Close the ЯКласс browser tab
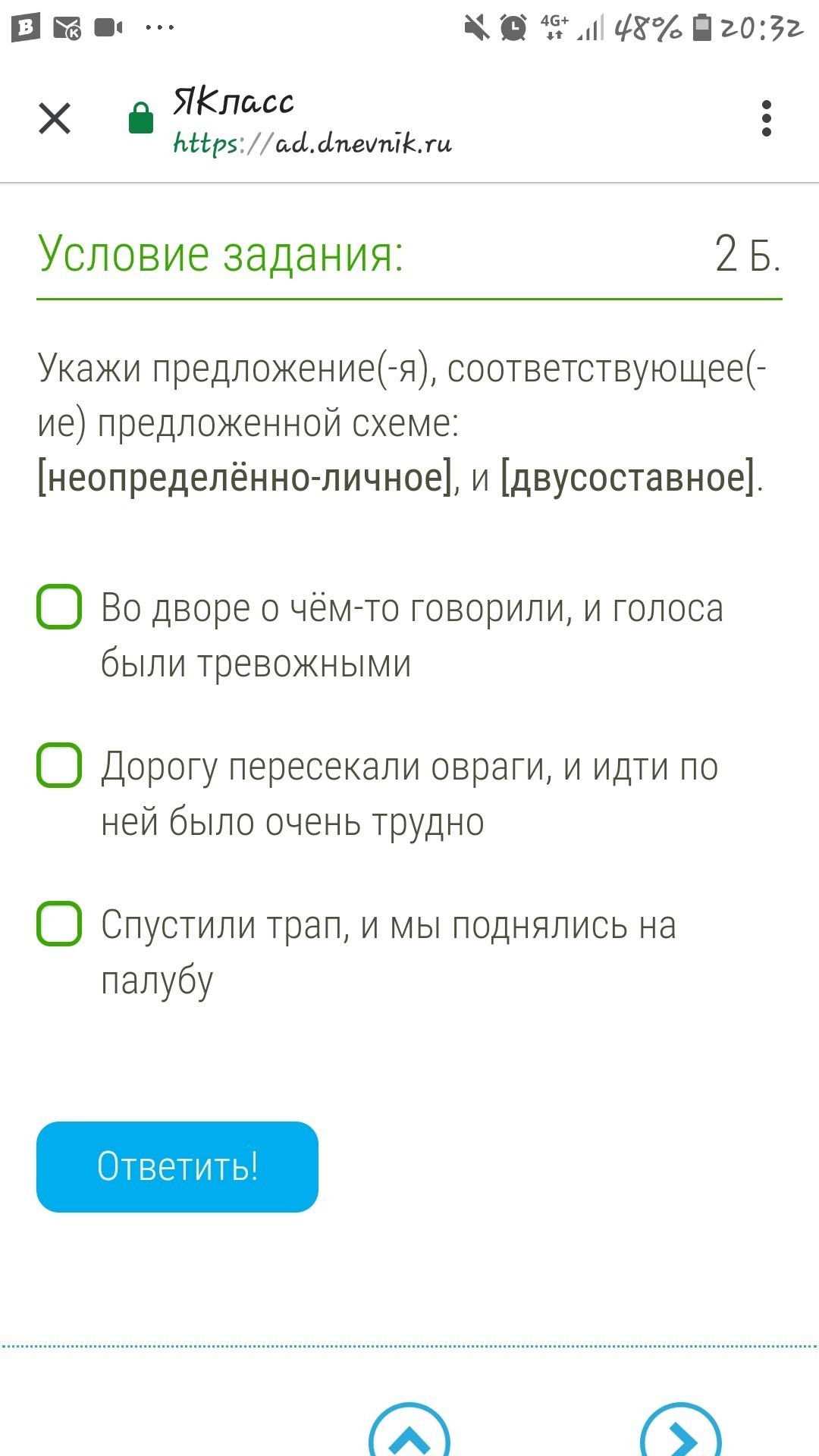 (55, 118)
